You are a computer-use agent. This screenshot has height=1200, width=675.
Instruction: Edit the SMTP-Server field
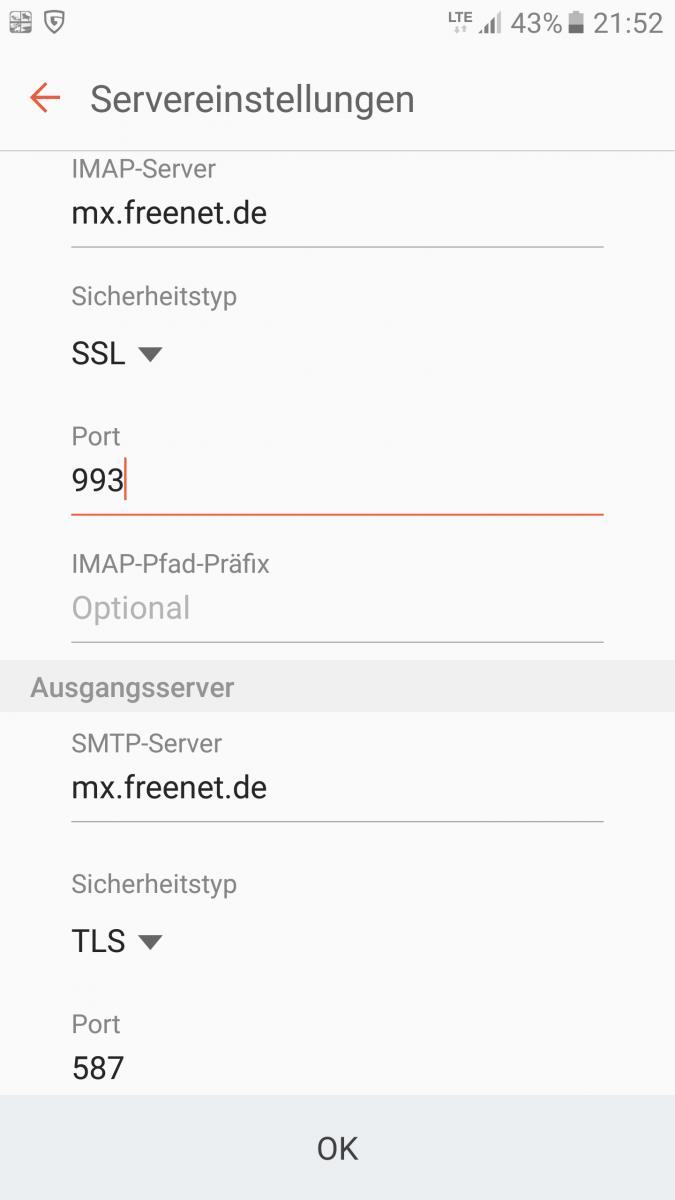[x=337, y=788]
